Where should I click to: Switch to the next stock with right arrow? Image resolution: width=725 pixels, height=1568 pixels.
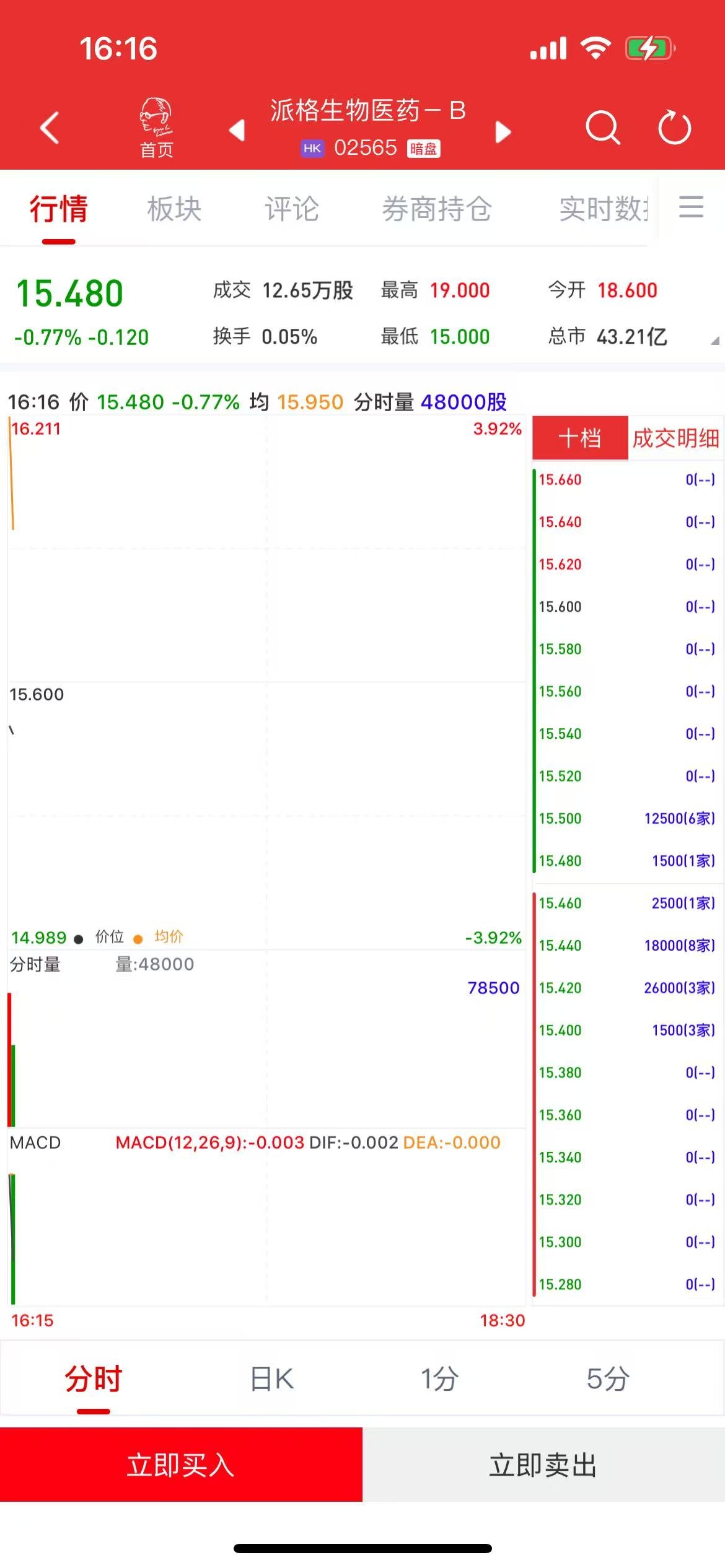pos(503,131)
